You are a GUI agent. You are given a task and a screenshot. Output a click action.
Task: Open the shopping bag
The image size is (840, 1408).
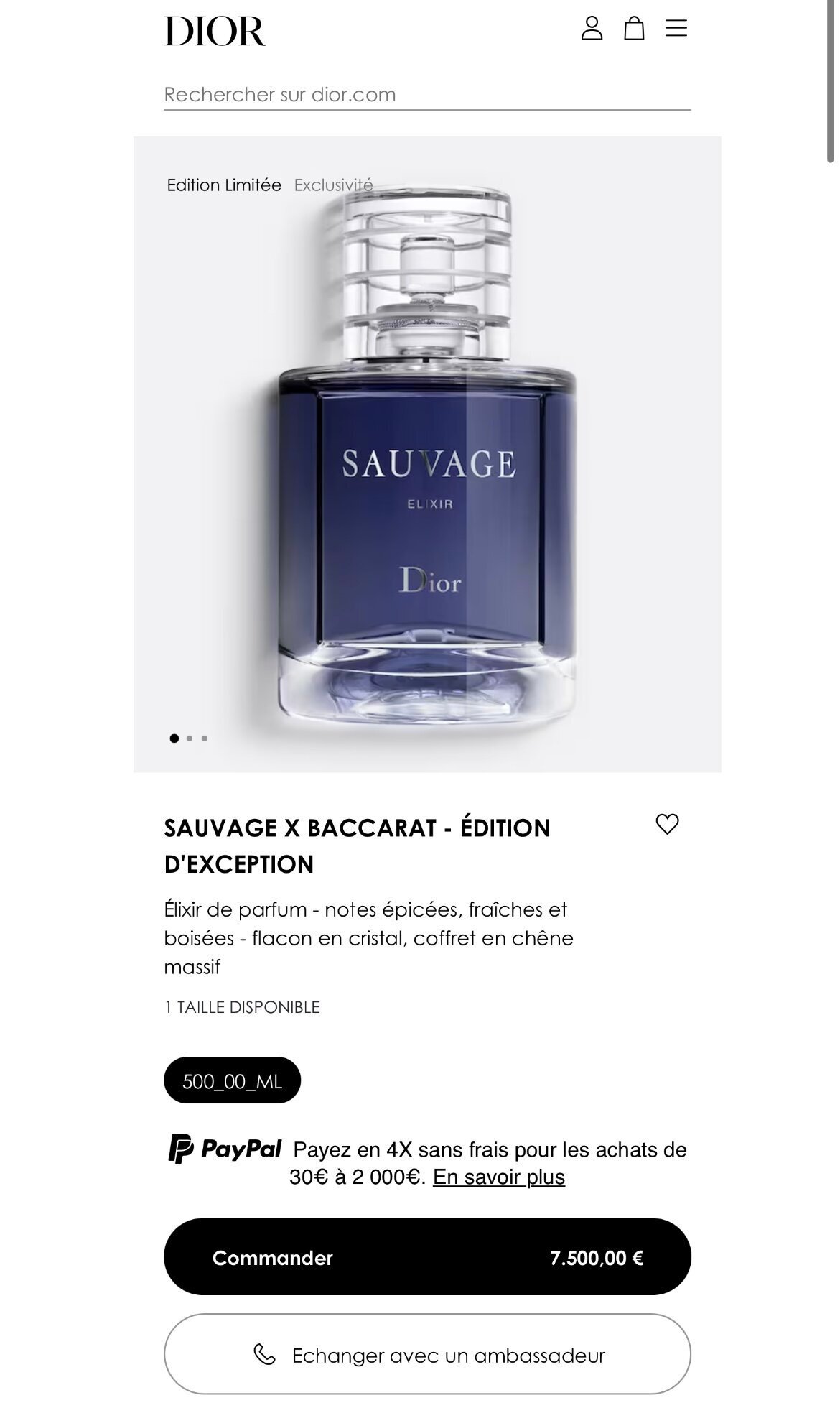tap(634, 29)
